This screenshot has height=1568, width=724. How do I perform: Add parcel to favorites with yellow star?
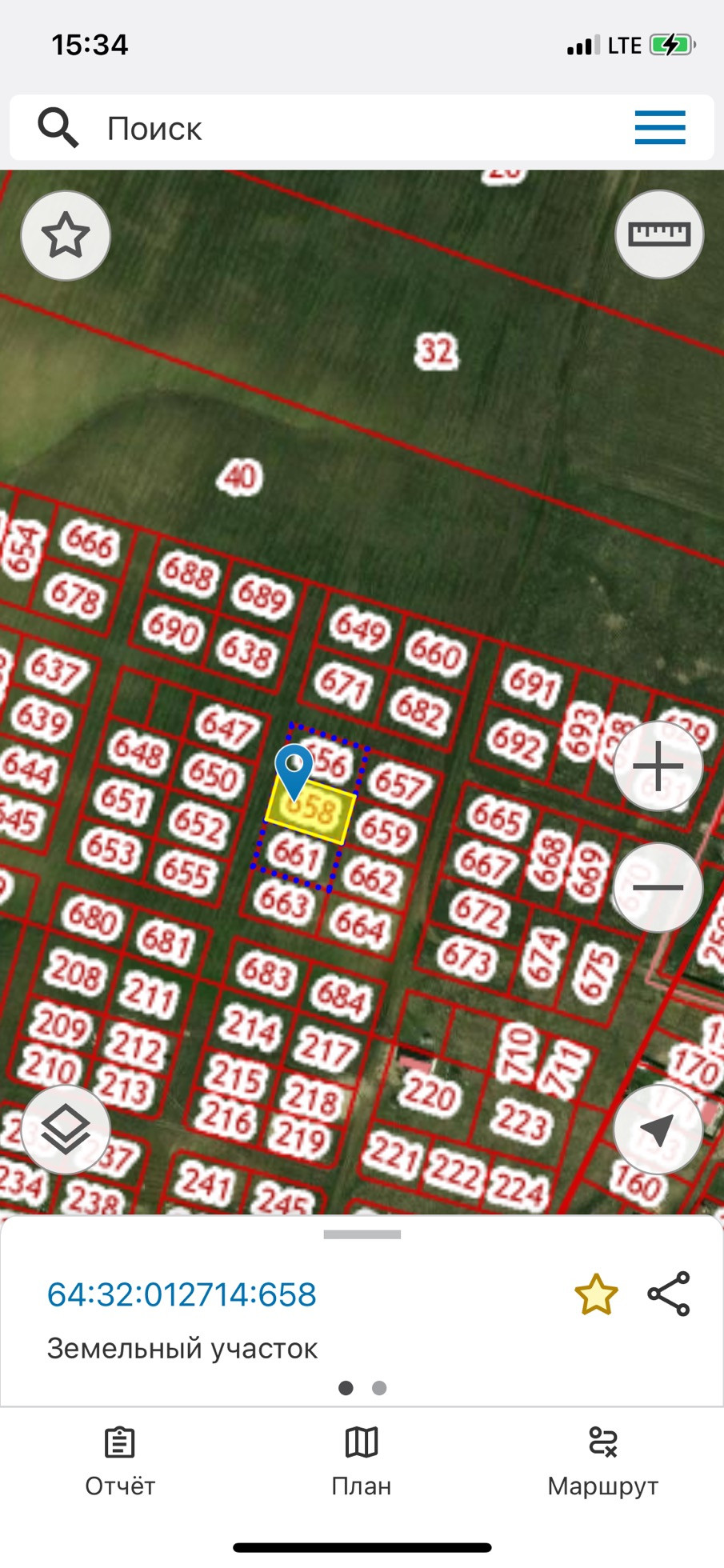pos(596,1294)
